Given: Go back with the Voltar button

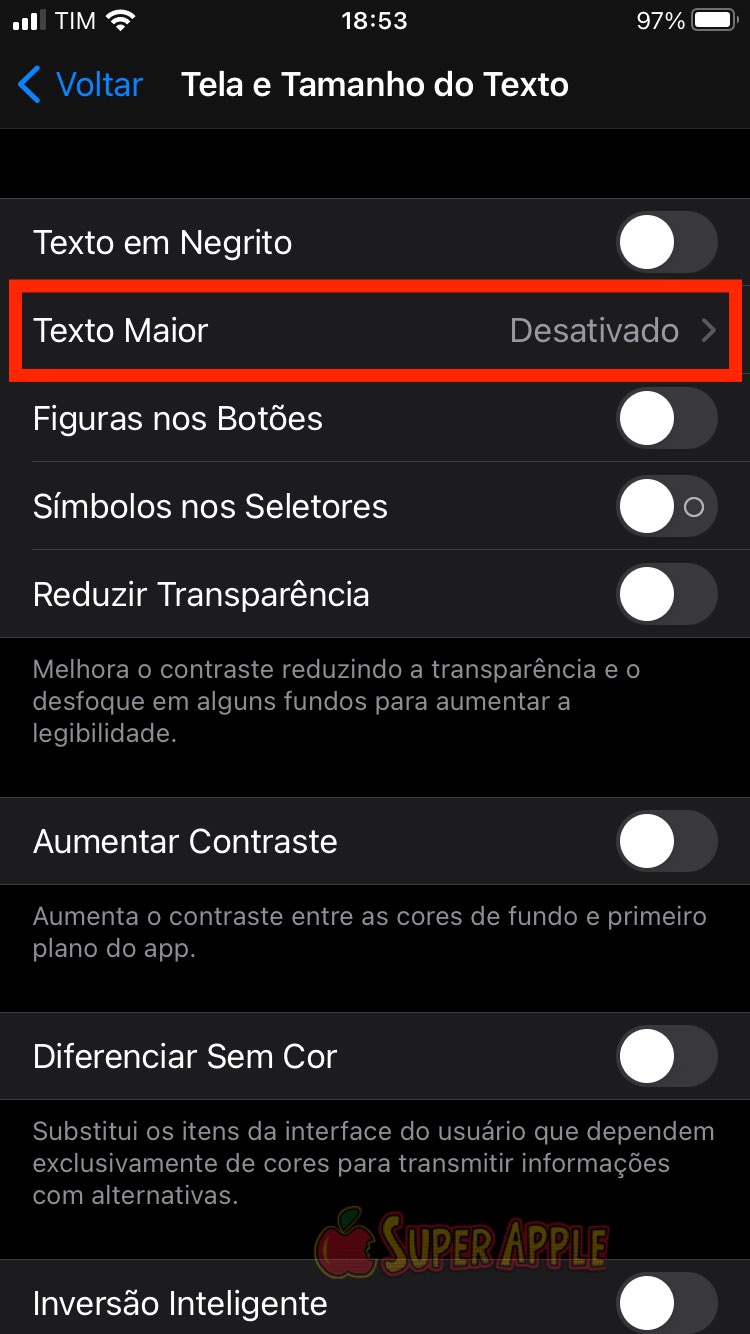Looking at the screenshot, I should [x=82, y=85].
